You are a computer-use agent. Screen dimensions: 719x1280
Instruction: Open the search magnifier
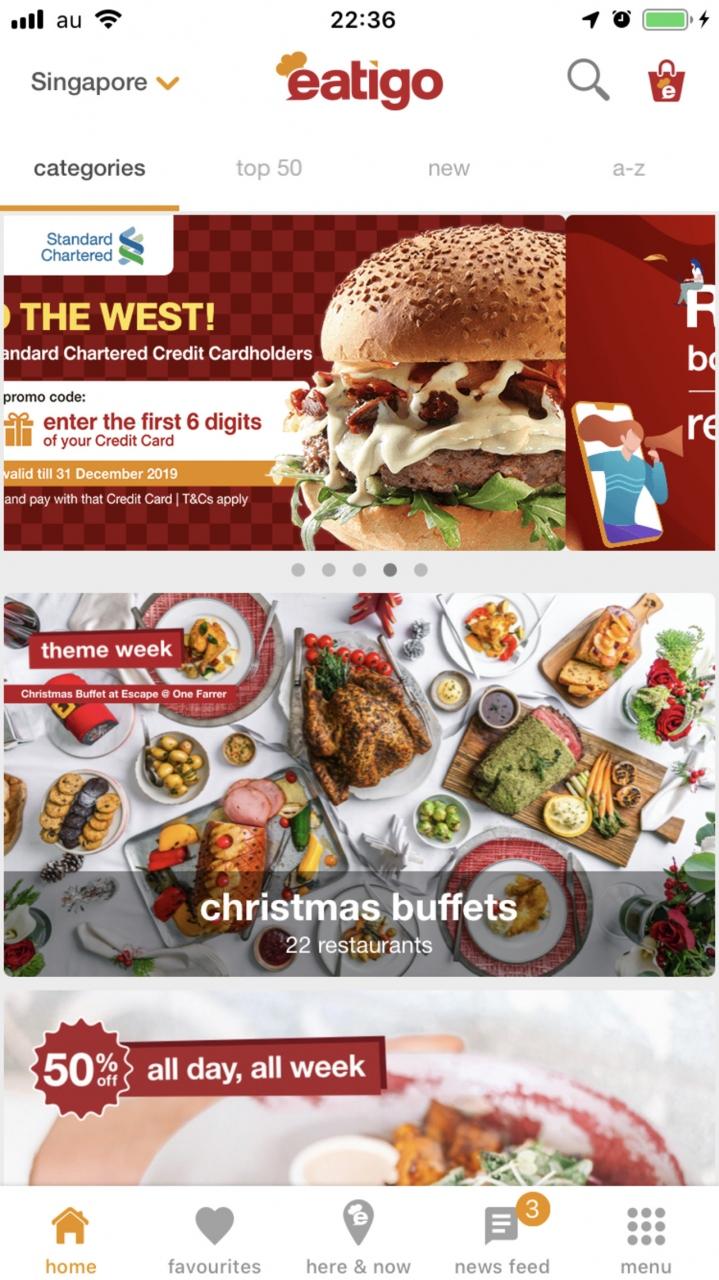[x=588, y=80]
